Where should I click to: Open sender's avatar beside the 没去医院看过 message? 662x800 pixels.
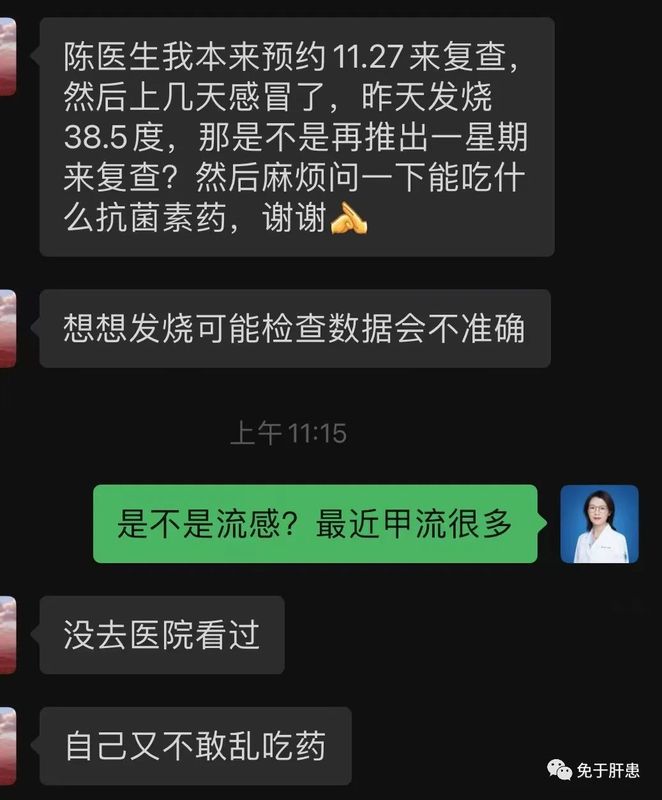(x=7, y=634)
